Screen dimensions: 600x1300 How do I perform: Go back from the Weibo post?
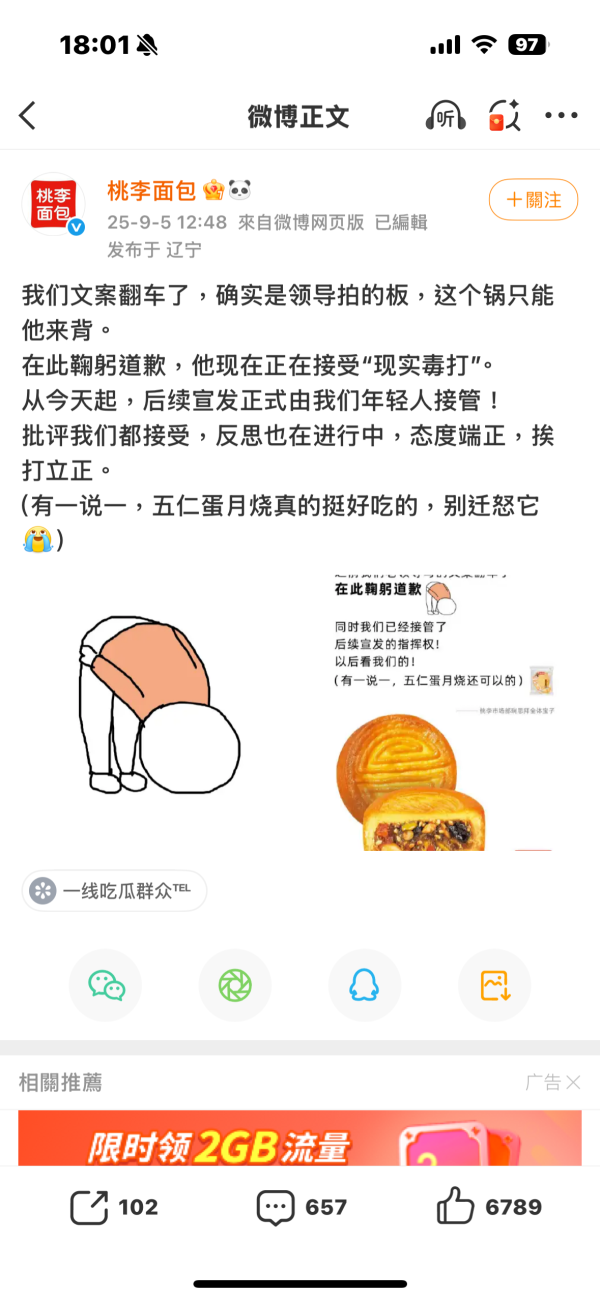(x=28, y=116)
